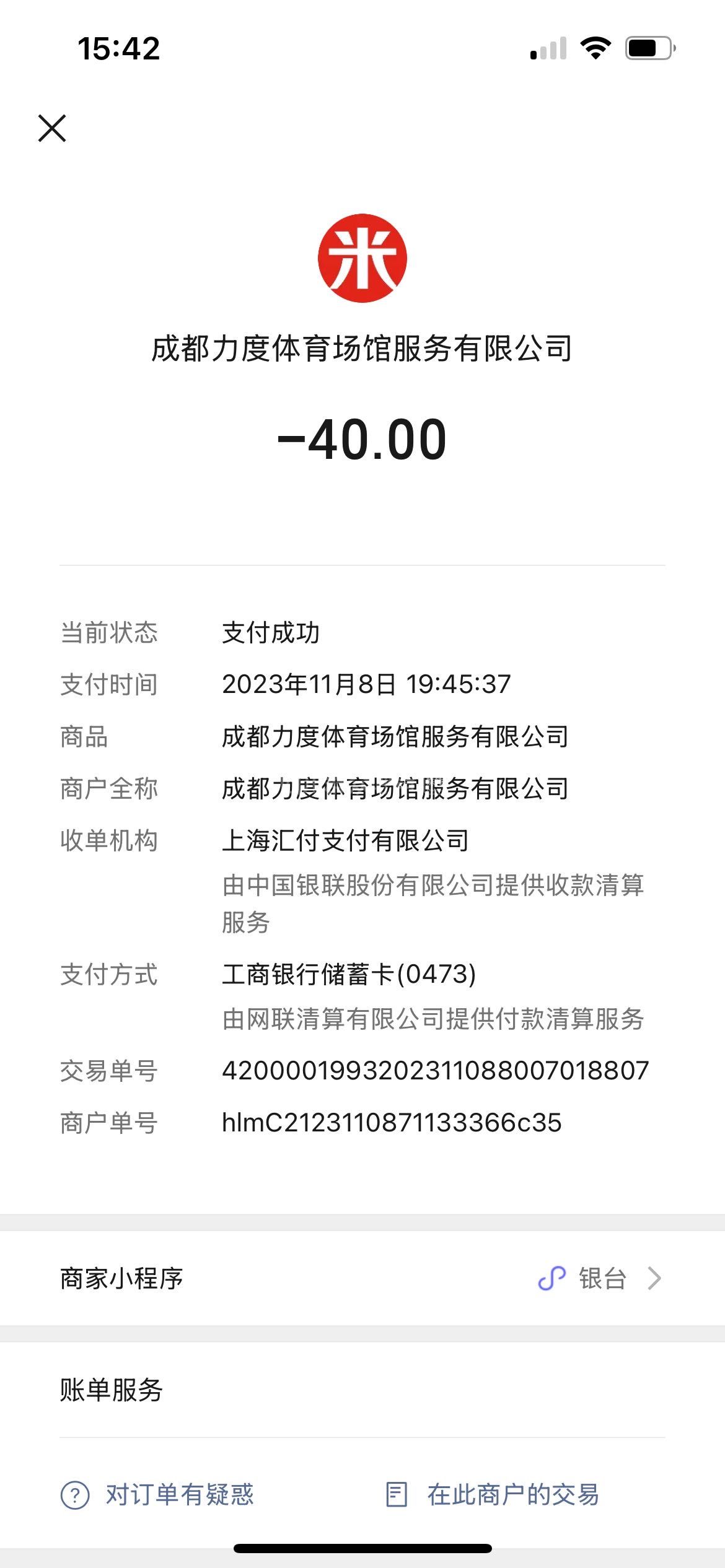Tap 对订单有疑惑 for order help
Image resolution: width=725 pixels, height=1568 pixels.
click(x=157, y=1495)
